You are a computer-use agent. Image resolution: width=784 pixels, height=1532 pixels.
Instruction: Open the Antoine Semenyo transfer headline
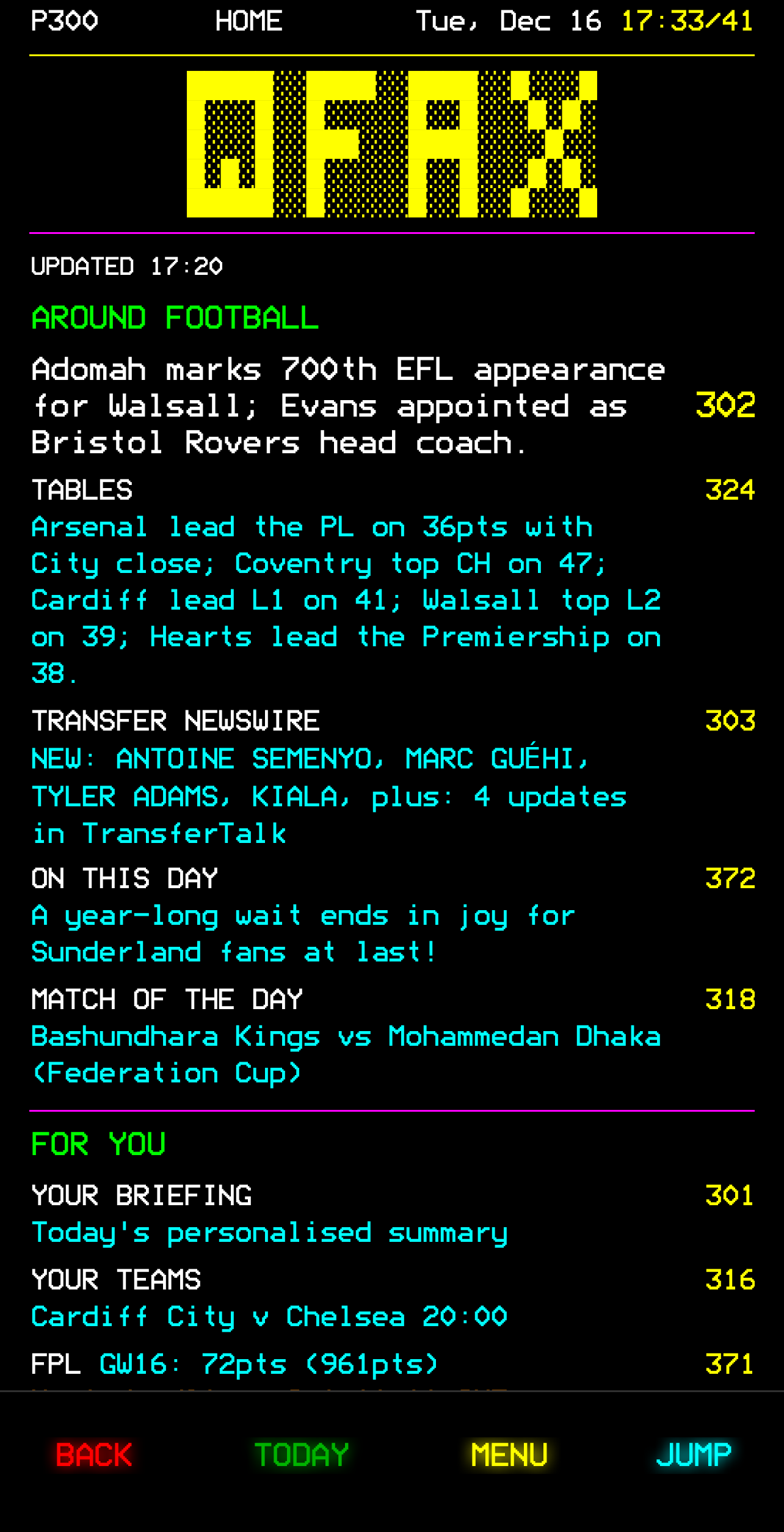point(311,758)
